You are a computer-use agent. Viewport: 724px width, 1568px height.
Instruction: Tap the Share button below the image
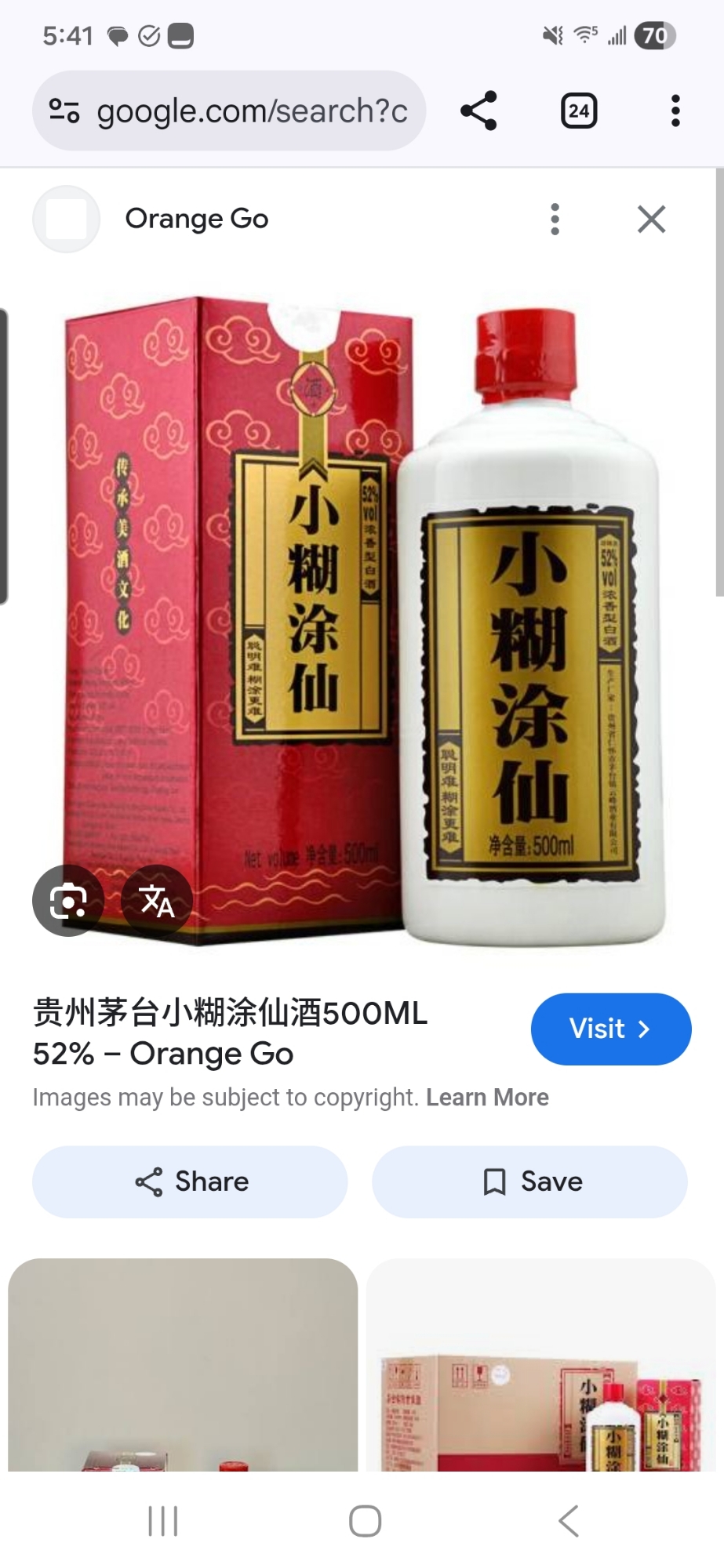(190, 1181)
